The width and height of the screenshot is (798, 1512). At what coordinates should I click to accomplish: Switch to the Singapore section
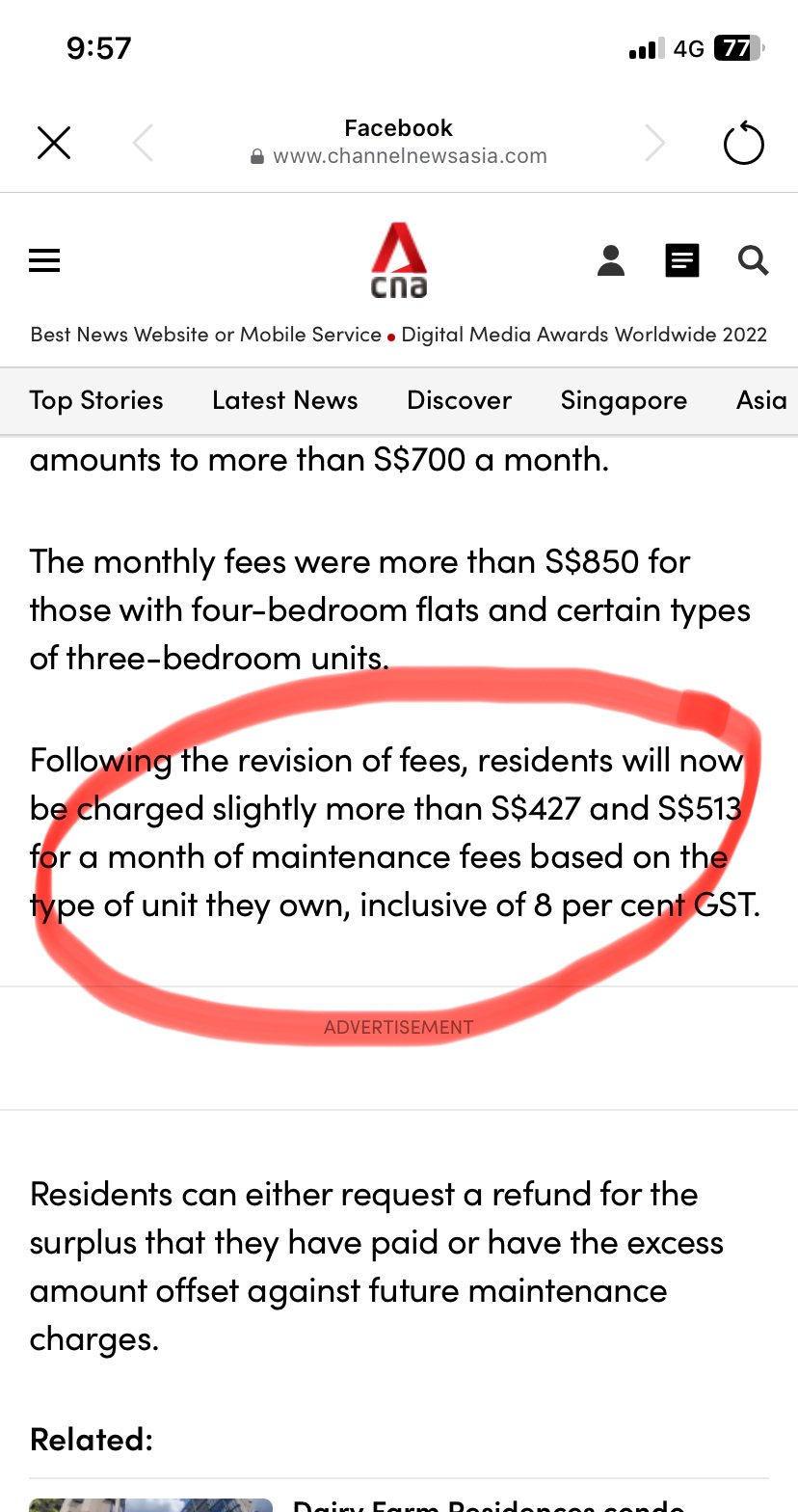[x=624, y=400]
